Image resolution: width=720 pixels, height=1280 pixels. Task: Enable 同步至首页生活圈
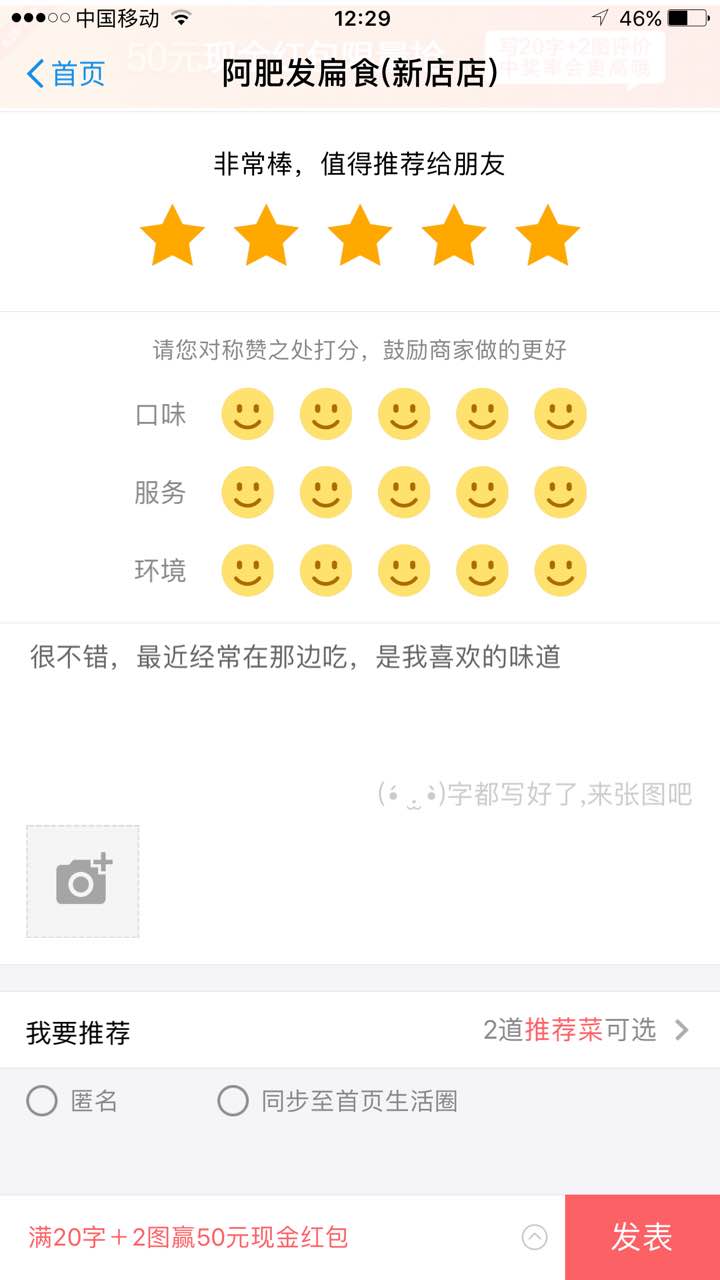click(233, 1101)
